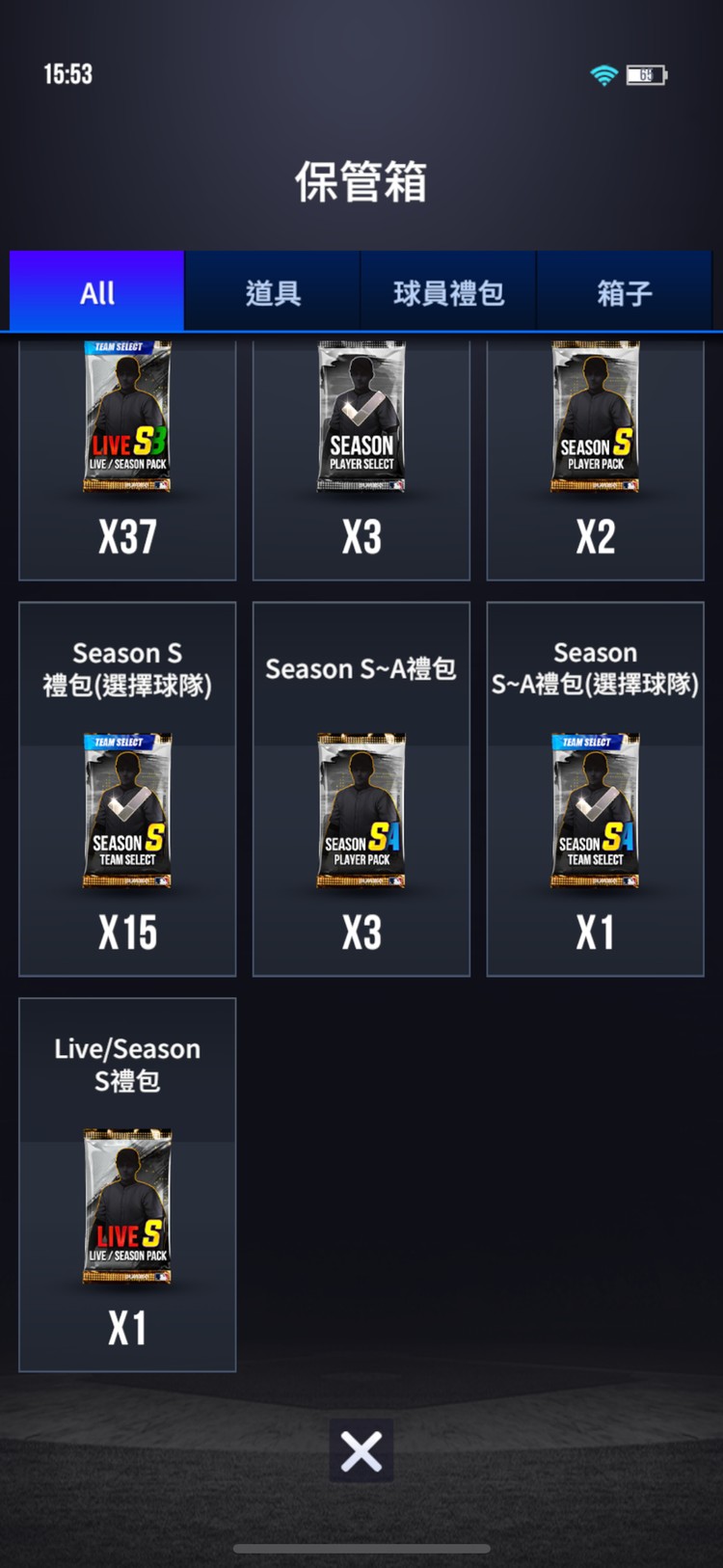Open Season S 禮包(選擇球隊) pack

(x=127, y=790)
